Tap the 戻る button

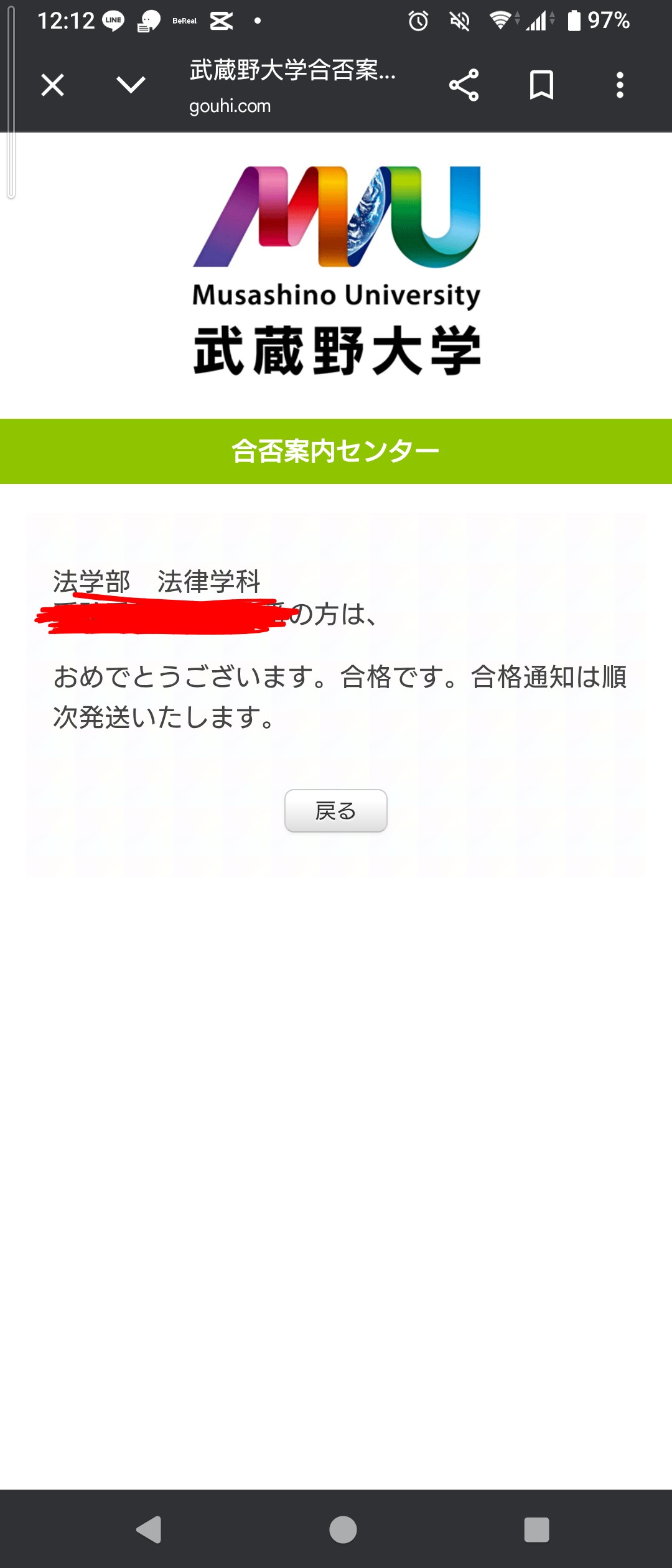(336, 811)
